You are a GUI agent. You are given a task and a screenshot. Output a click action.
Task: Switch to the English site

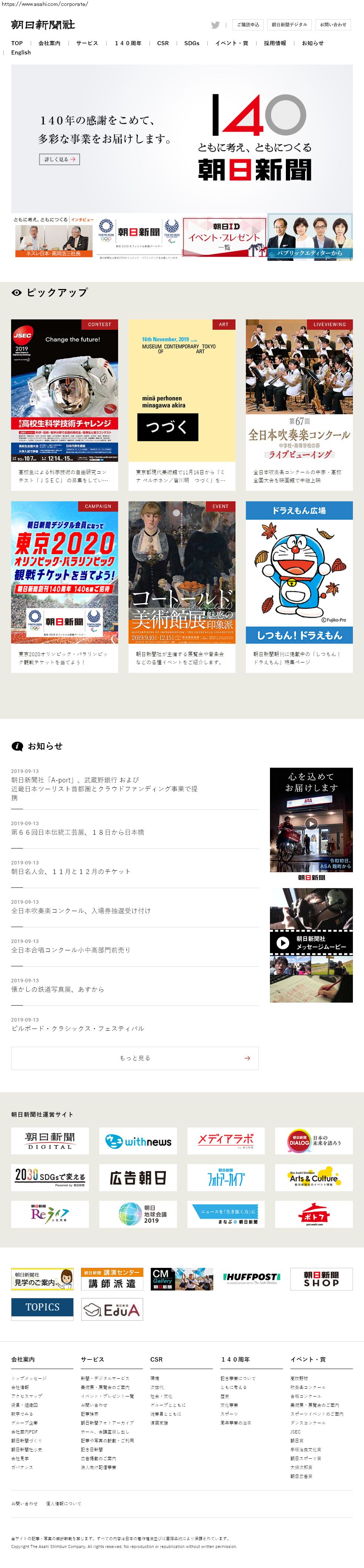point(21,52)
